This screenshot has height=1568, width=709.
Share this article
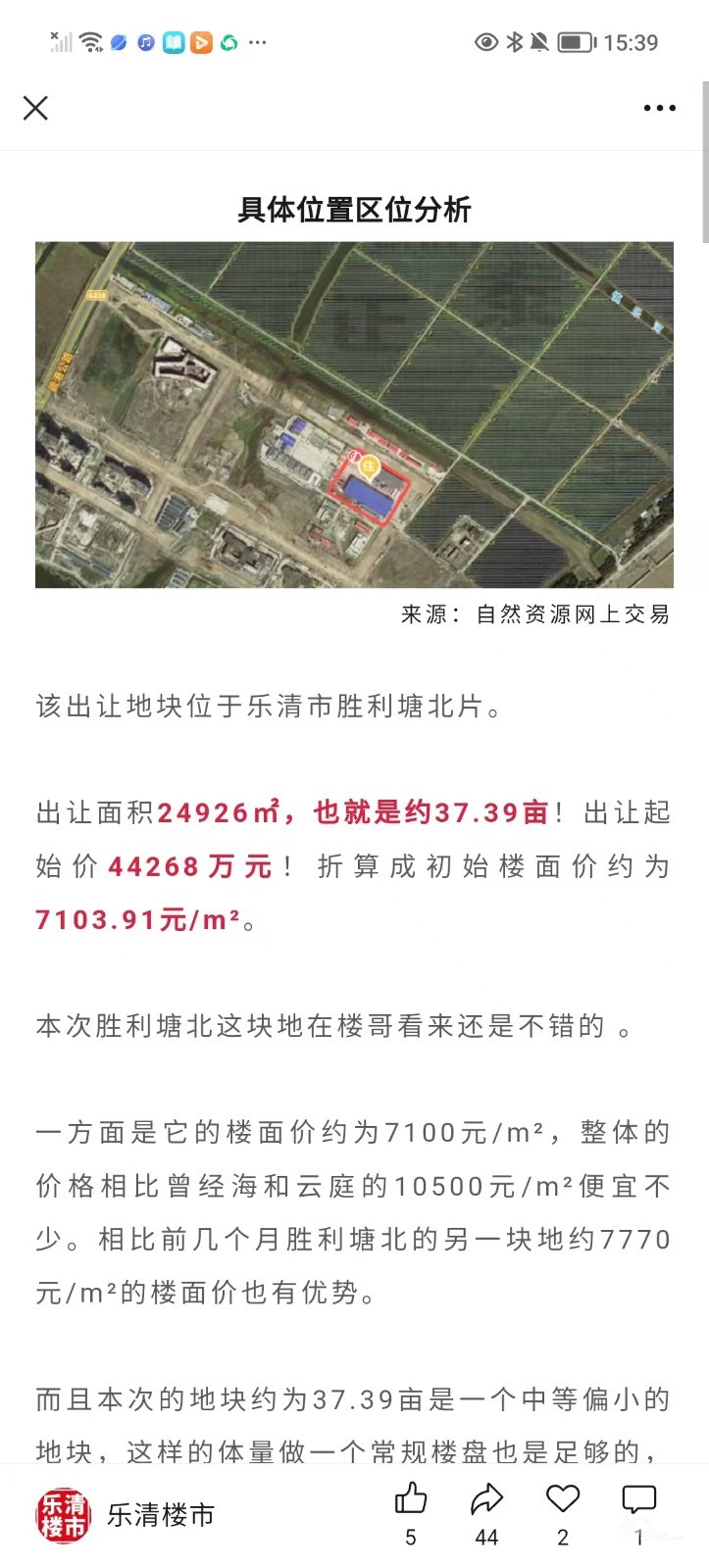coord(486,1499)
